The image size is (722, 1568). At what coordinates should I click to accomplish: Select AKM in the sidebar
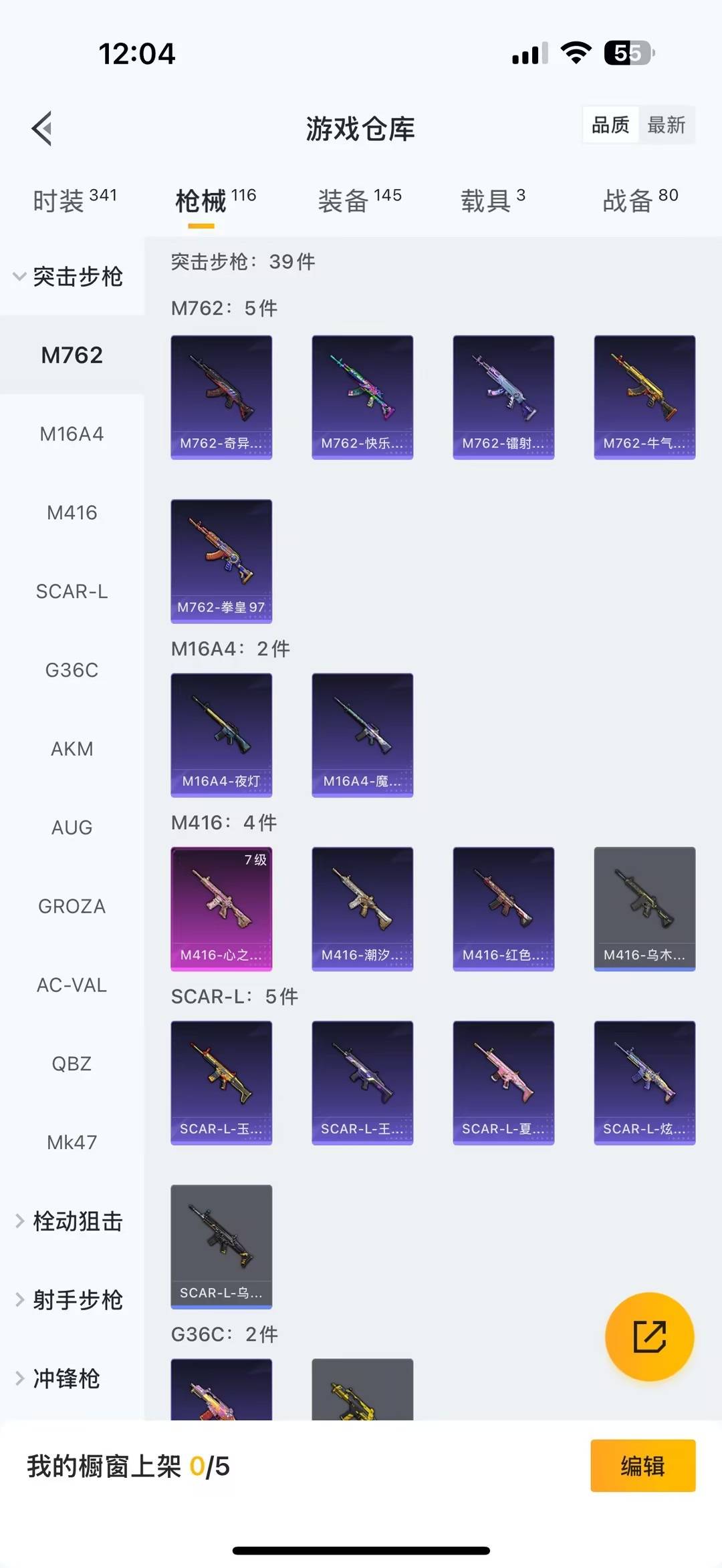point(72,749)
